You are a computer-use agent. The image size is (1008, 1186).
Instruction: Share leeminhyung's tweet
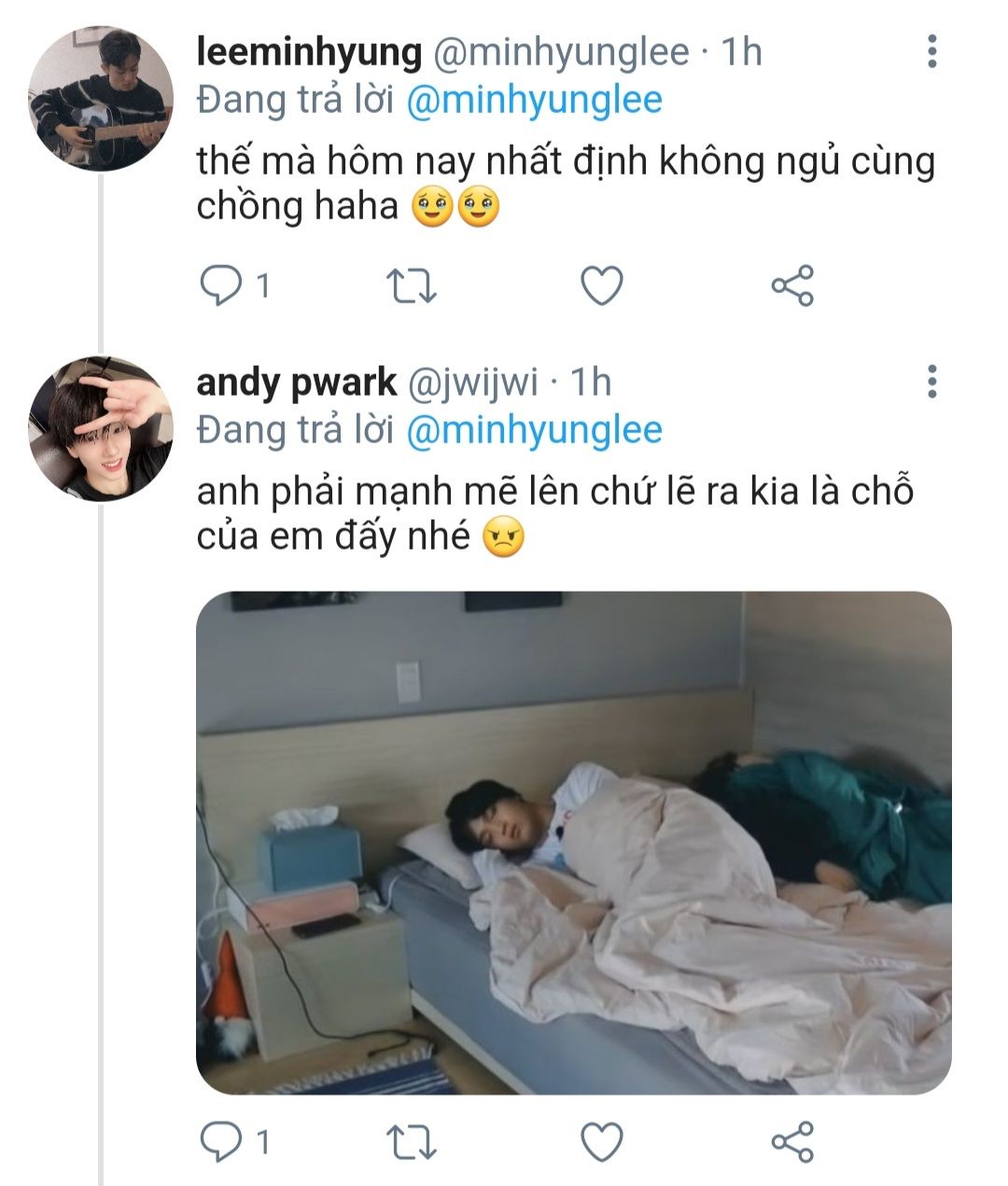pyautogui.click(x=792, y=286)
